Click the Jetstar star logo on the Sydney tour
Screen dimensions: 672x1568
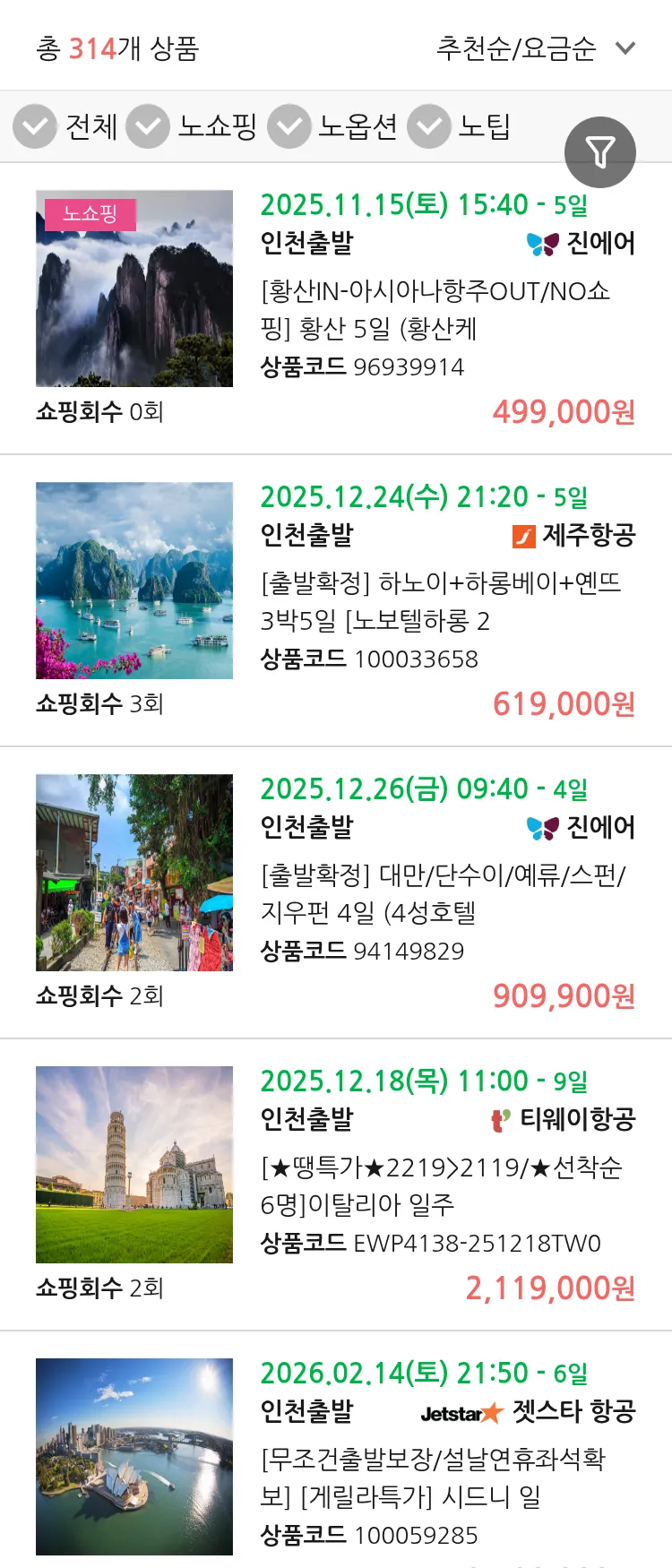coord(490,1411)
